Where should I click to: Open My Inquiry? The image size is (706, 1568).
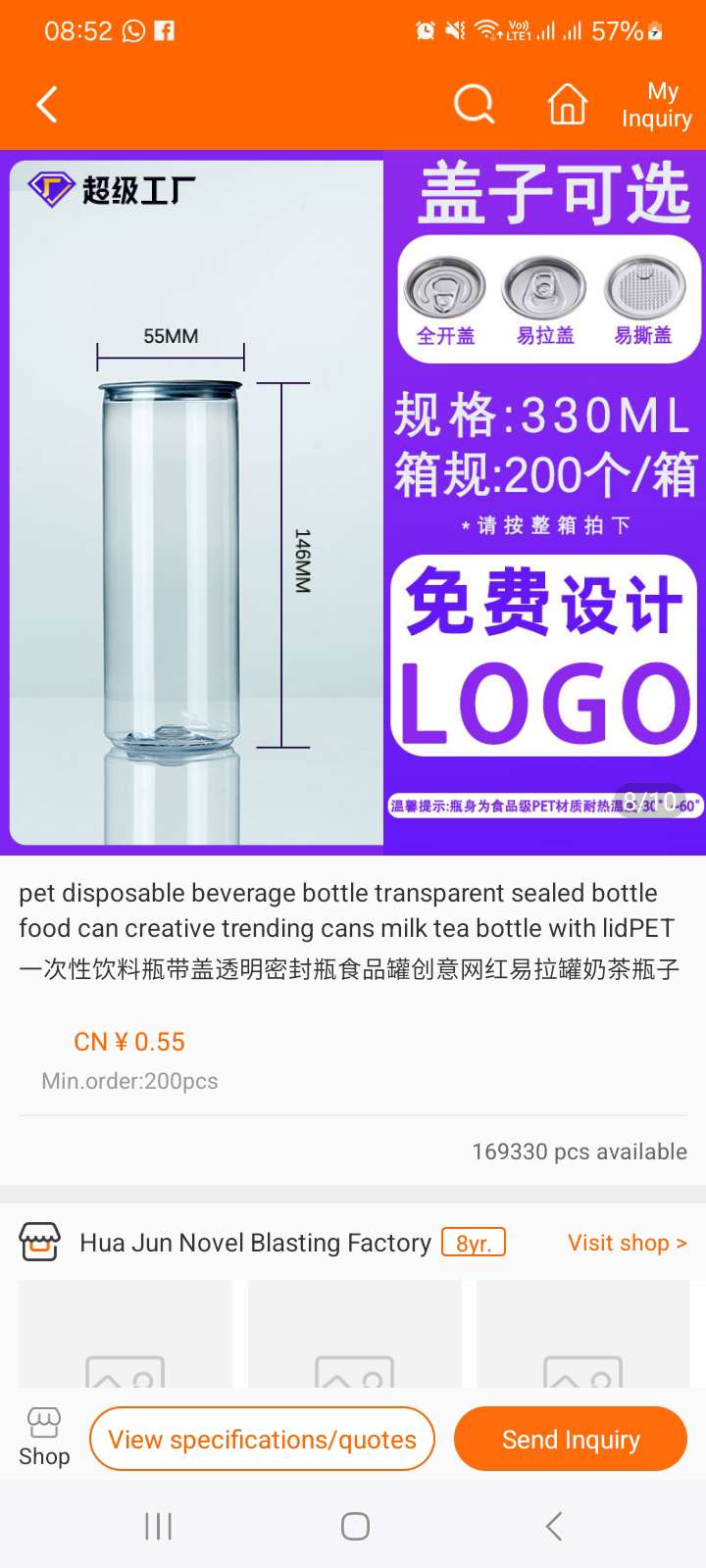click(656, 105)
